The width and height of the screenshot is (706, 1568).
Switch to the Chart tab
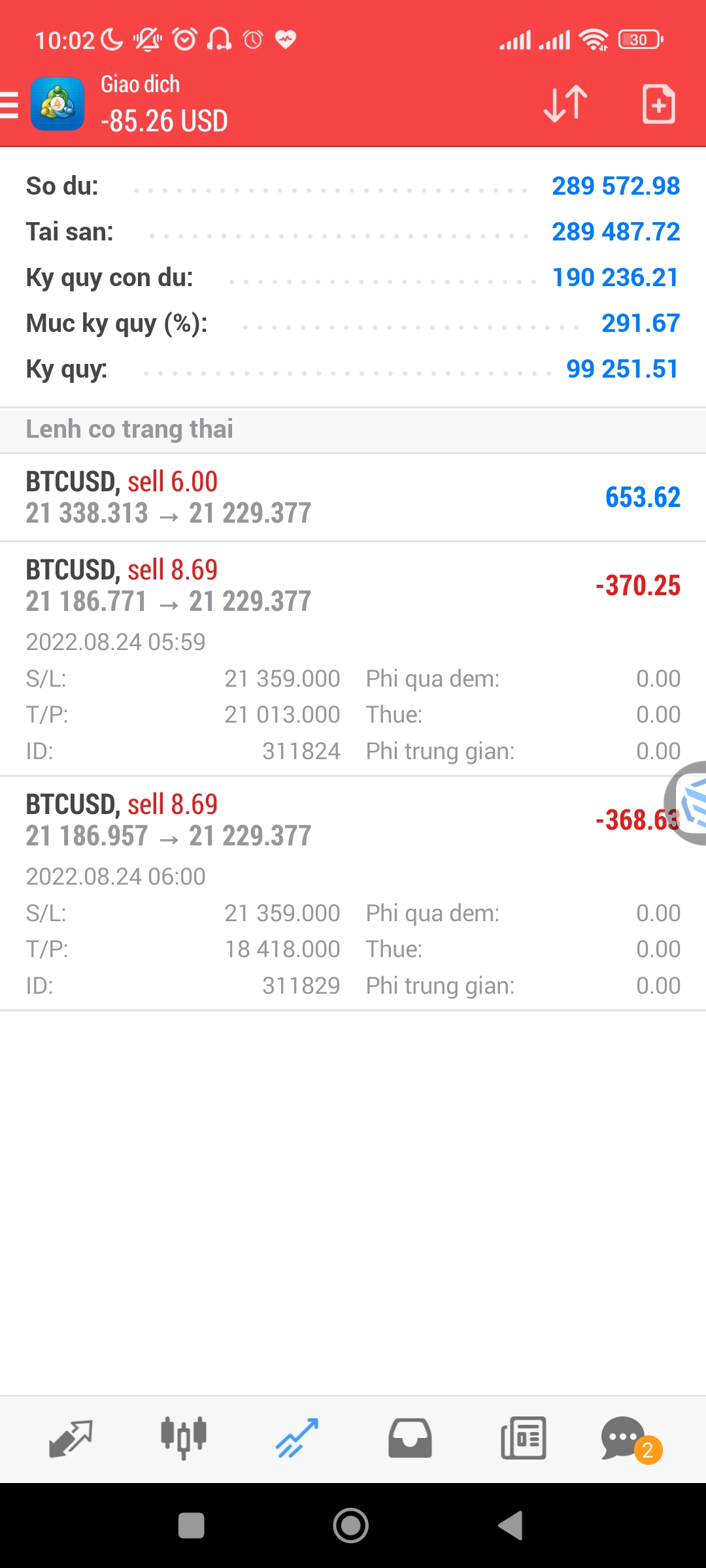184,1439
